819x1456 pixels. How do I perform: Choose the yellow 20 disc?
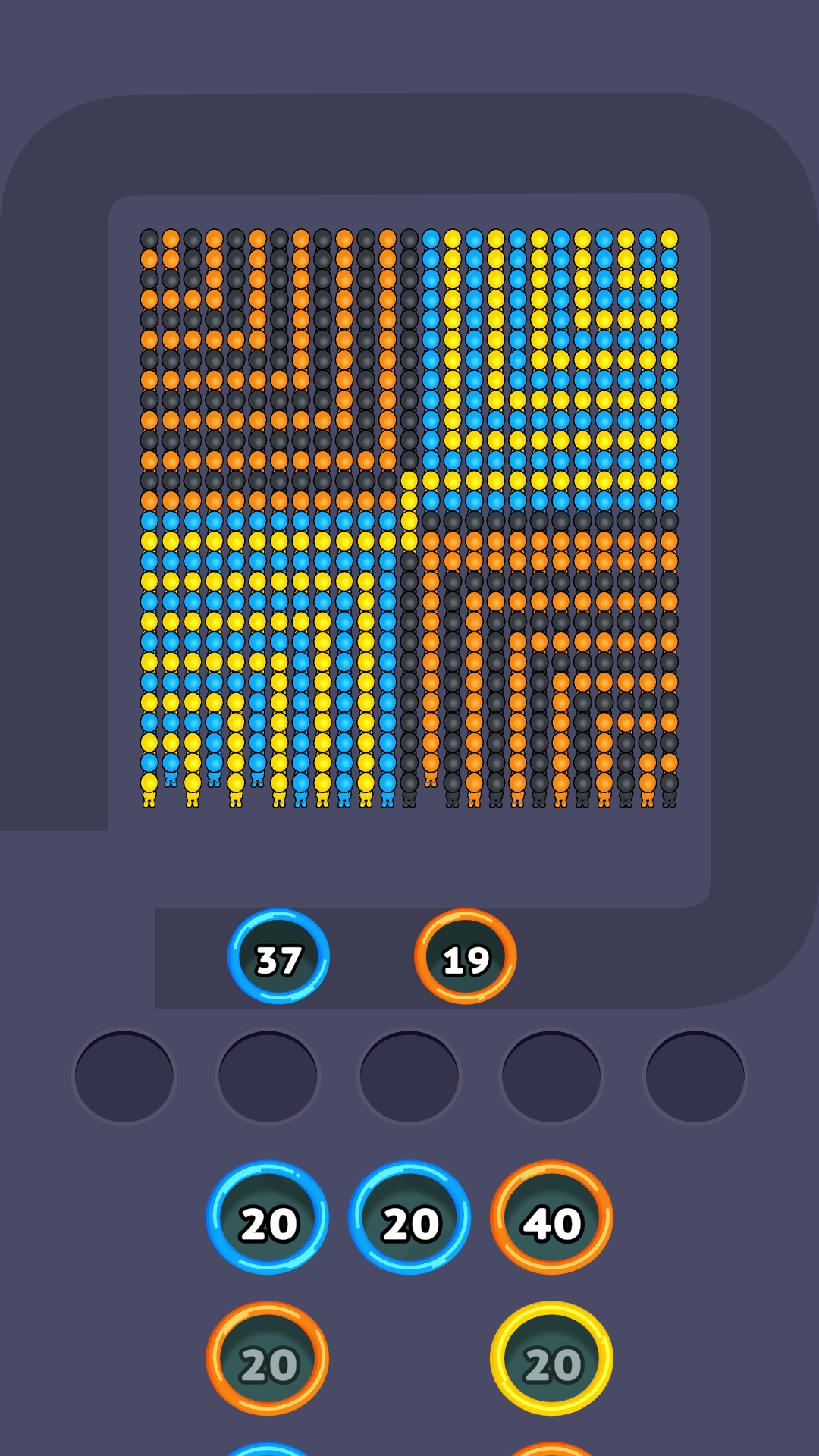pyautogui.click(x=551, y=1358)
